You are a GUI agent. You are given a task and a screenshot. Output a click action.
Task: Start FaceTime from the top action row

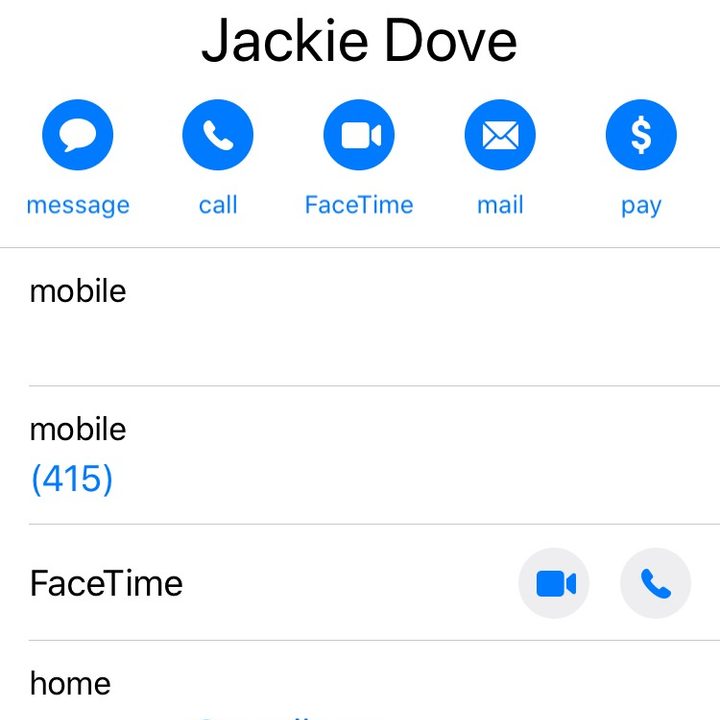point(359,136)
